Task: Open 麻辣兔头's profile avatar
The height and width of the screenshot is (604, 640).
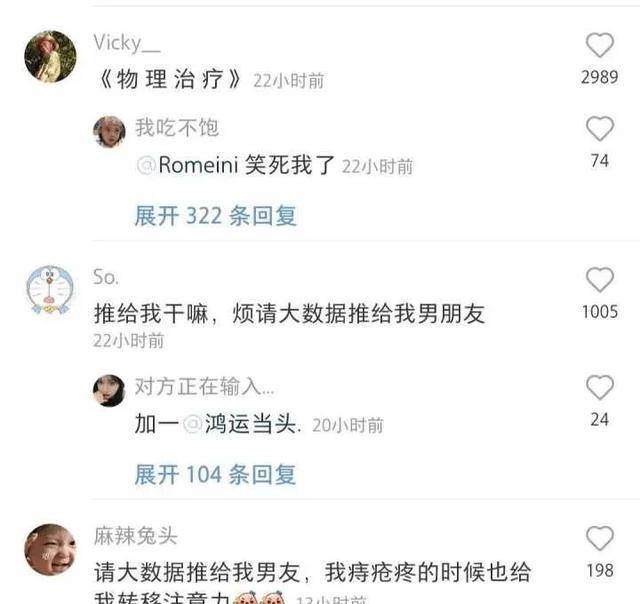Action: [50, 549]
